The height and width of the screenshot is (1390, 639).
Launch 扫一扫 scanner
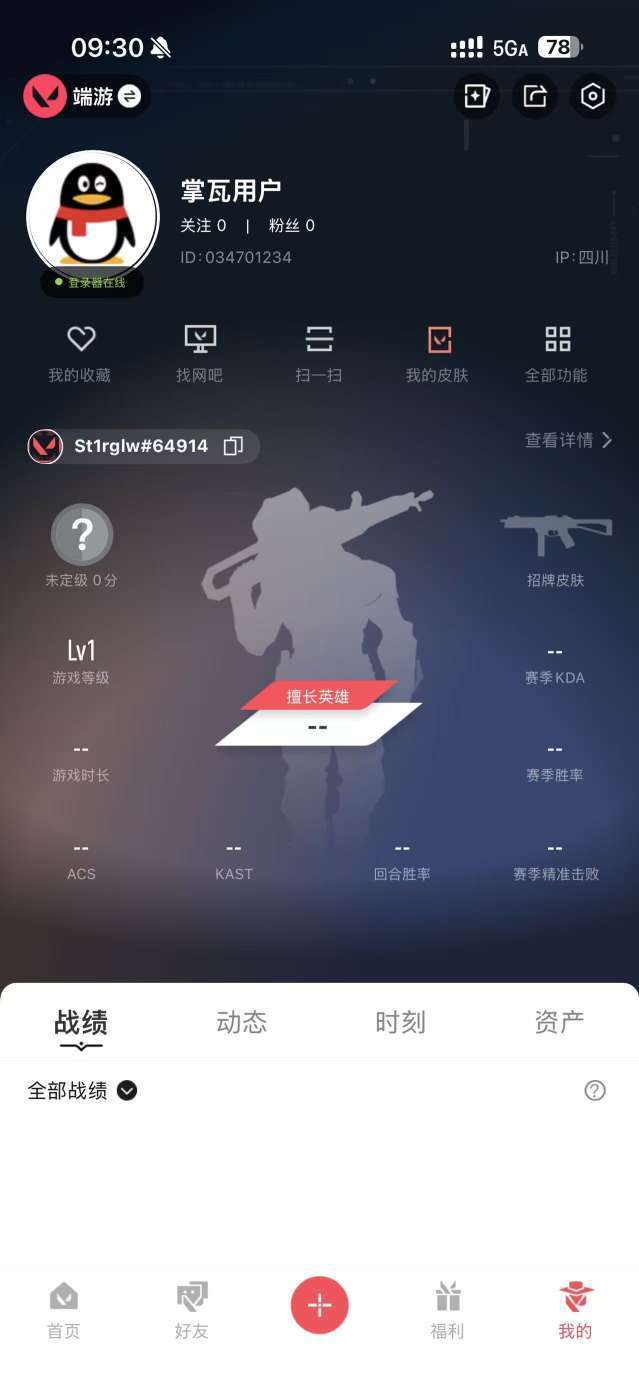tap(319, 354)
